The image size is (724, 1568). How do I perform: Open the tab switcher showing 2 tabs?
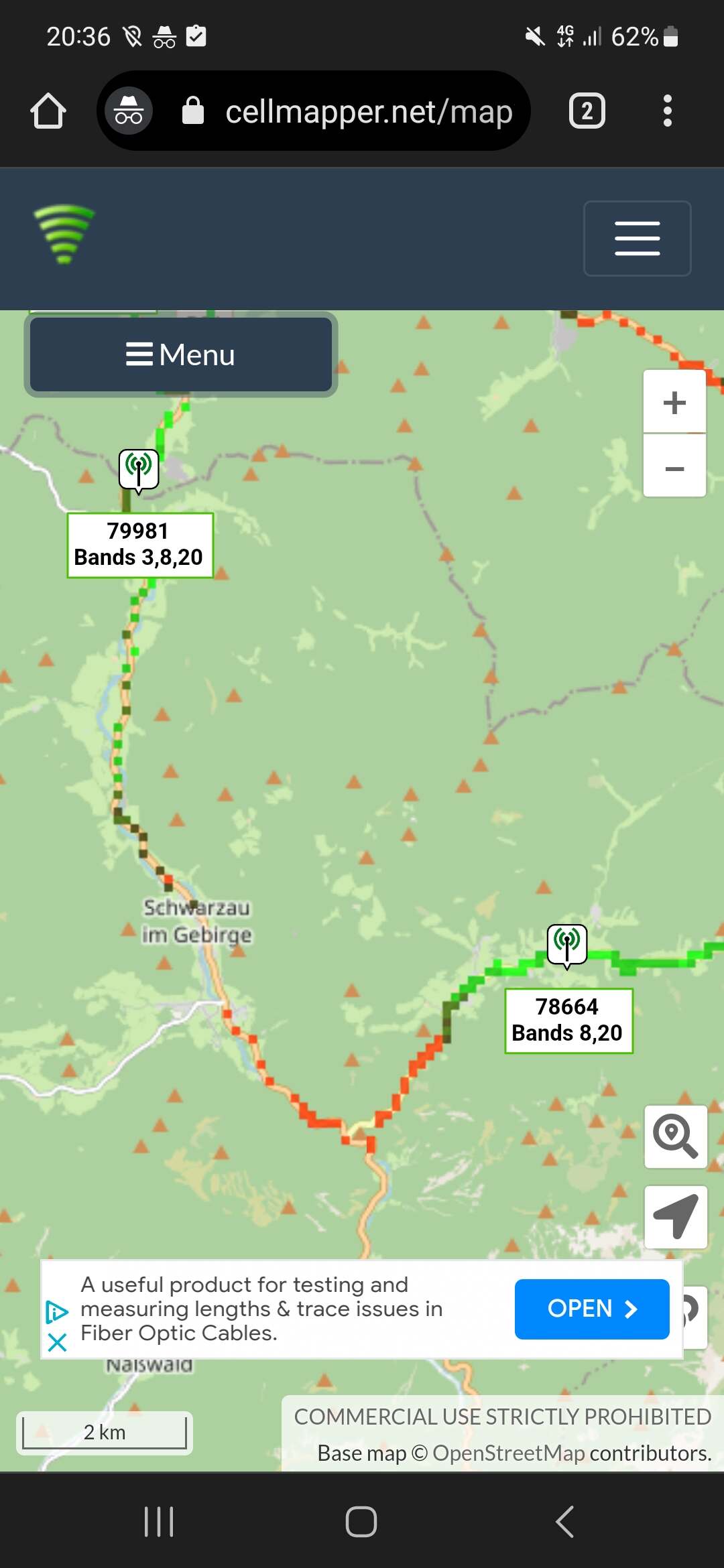pos(587,111)
